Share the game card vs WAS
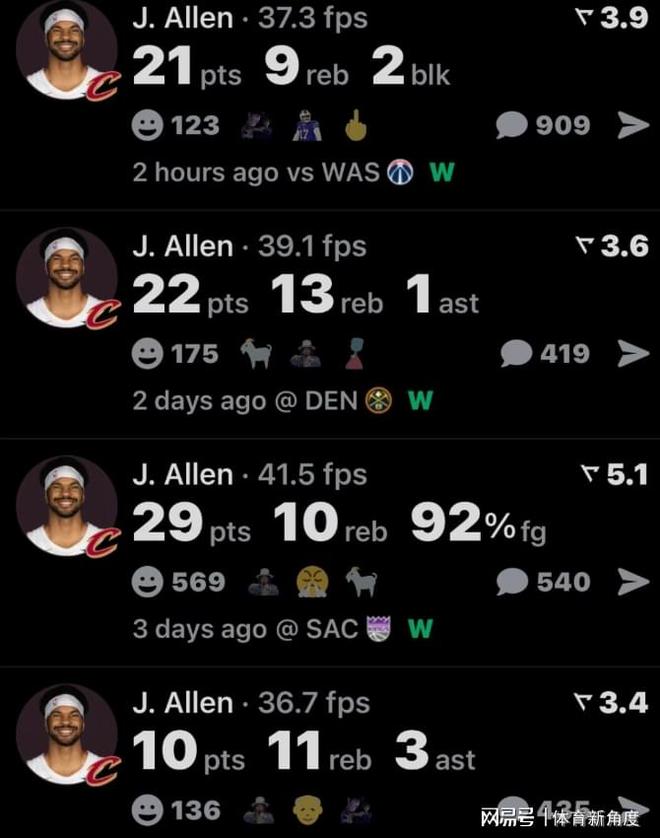This screenshot has width=660, height=838. click(632, 125)
